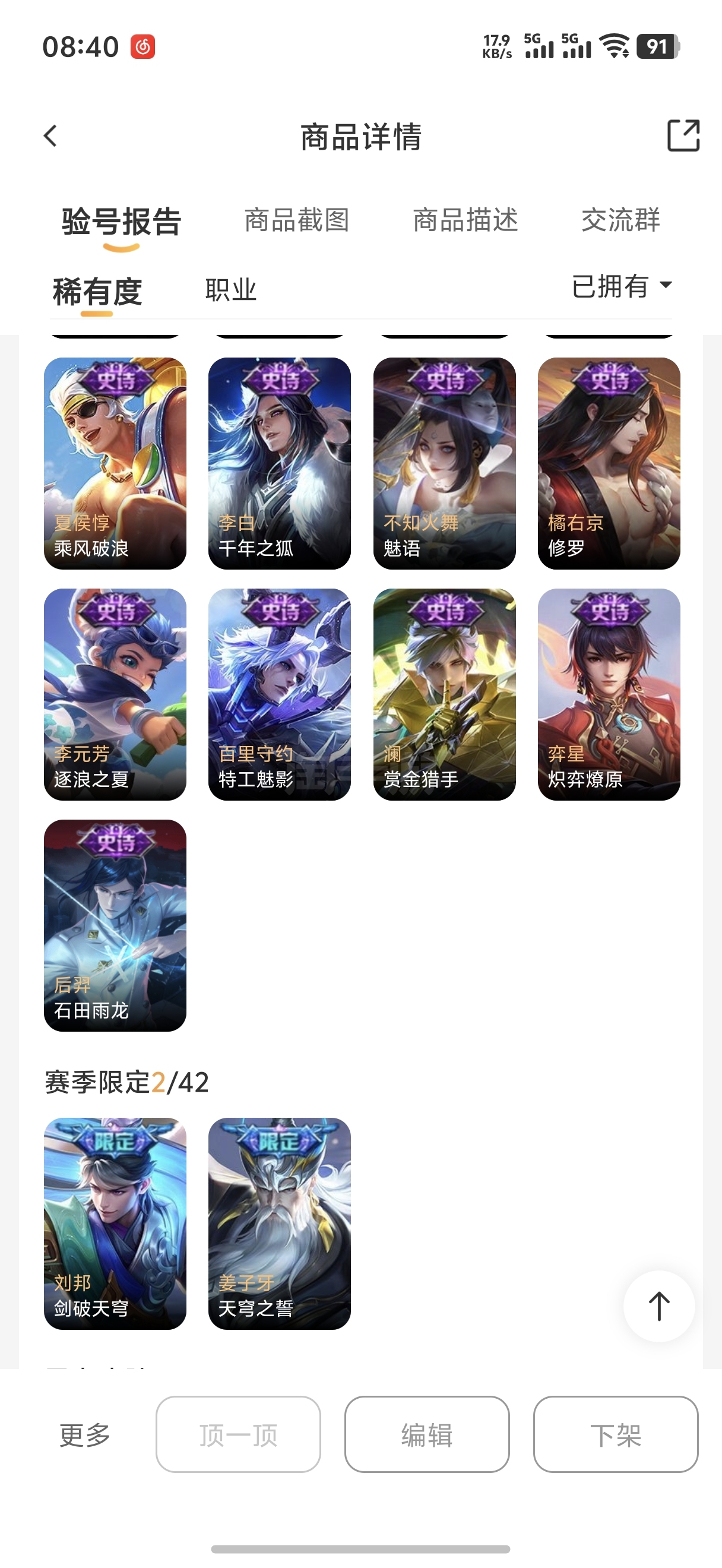Tap 下架 to take the listing down
Viewport: 722px width, 1568px height.
click(x=616, y=1434)
